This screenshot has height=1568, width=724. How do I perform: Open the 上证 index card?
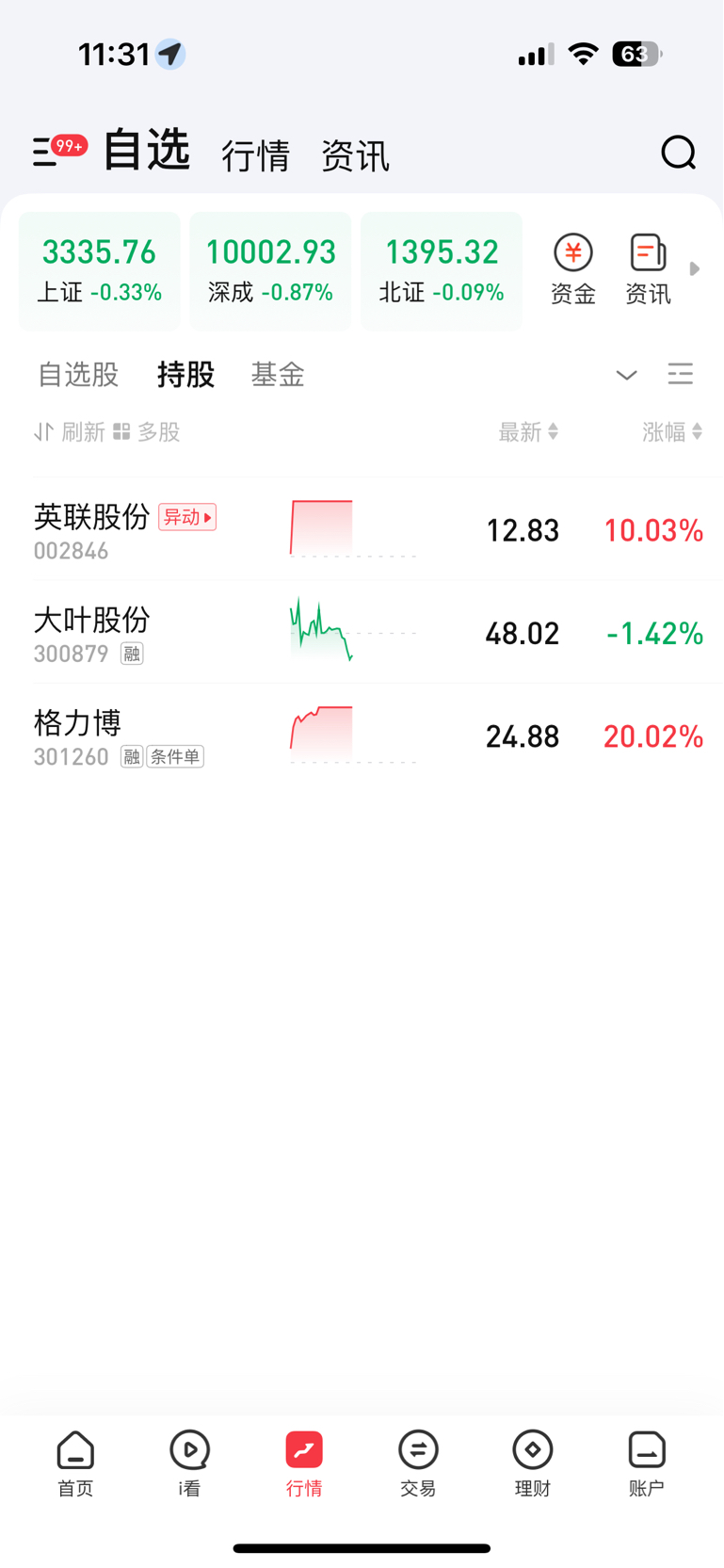coord(100,271)
